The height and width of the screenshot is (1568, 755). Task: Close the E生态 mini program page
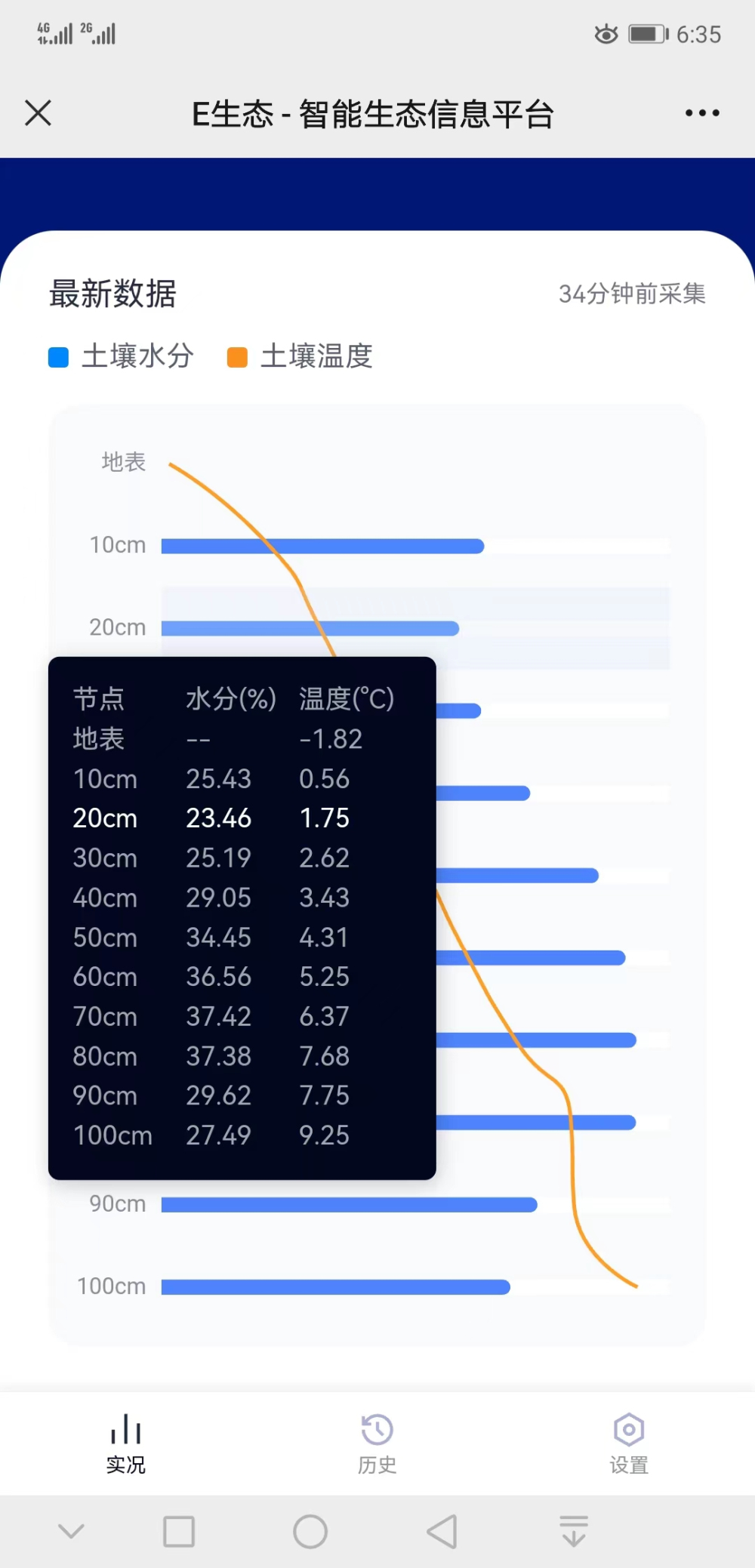click(x=38, y=113)
